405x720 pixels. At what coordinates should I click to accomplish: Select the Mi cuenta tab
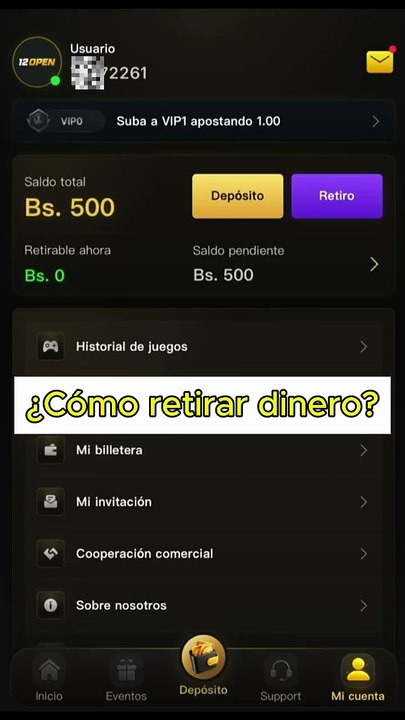(358, 680)
